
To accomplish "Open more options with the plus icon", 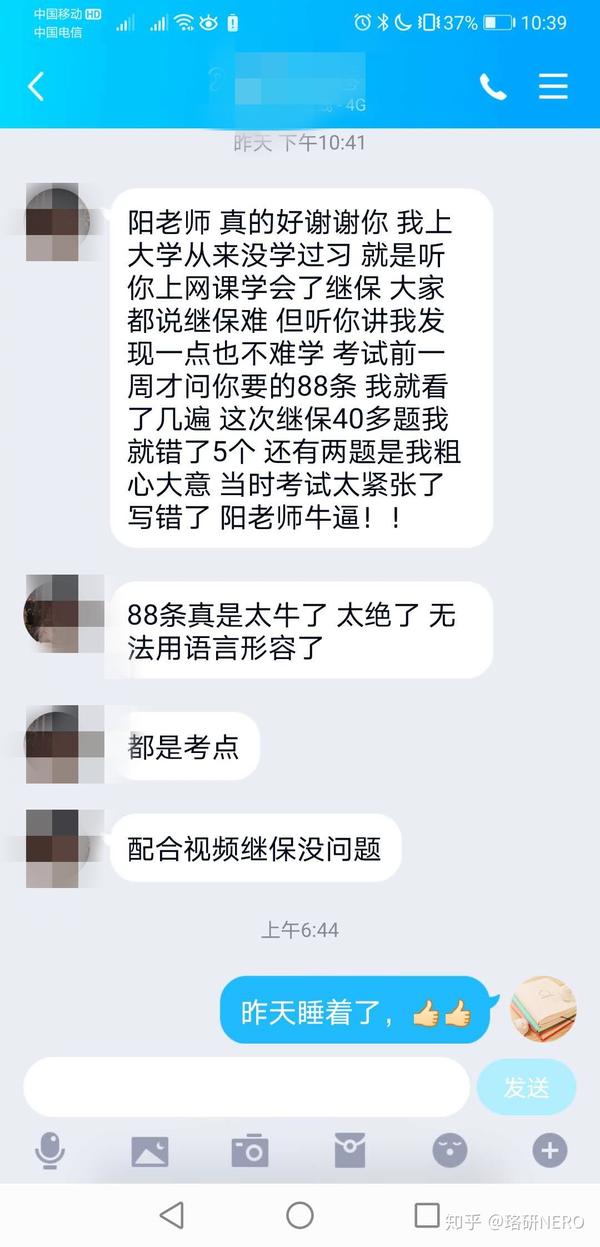I will click(549, 1152).
